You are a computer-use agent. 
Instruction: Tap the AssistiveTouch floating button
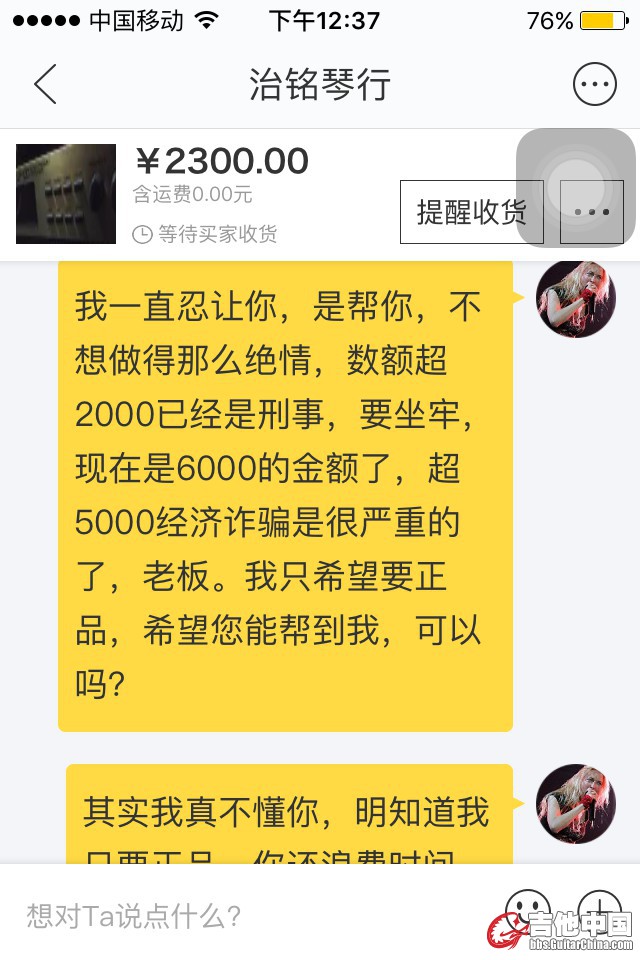(576, 186)
